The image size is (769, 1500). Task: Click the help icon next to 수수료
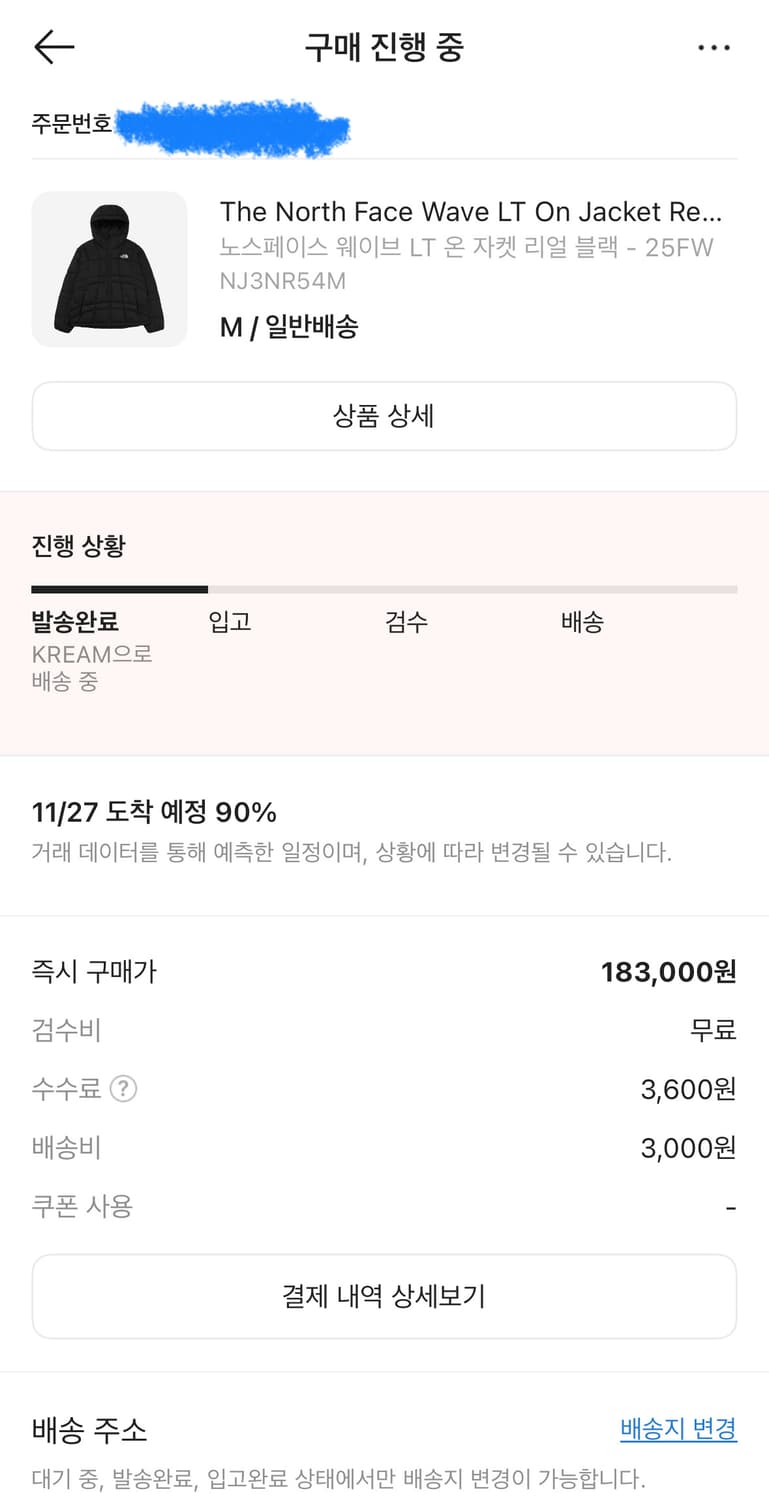click(x=122, y=1090)
